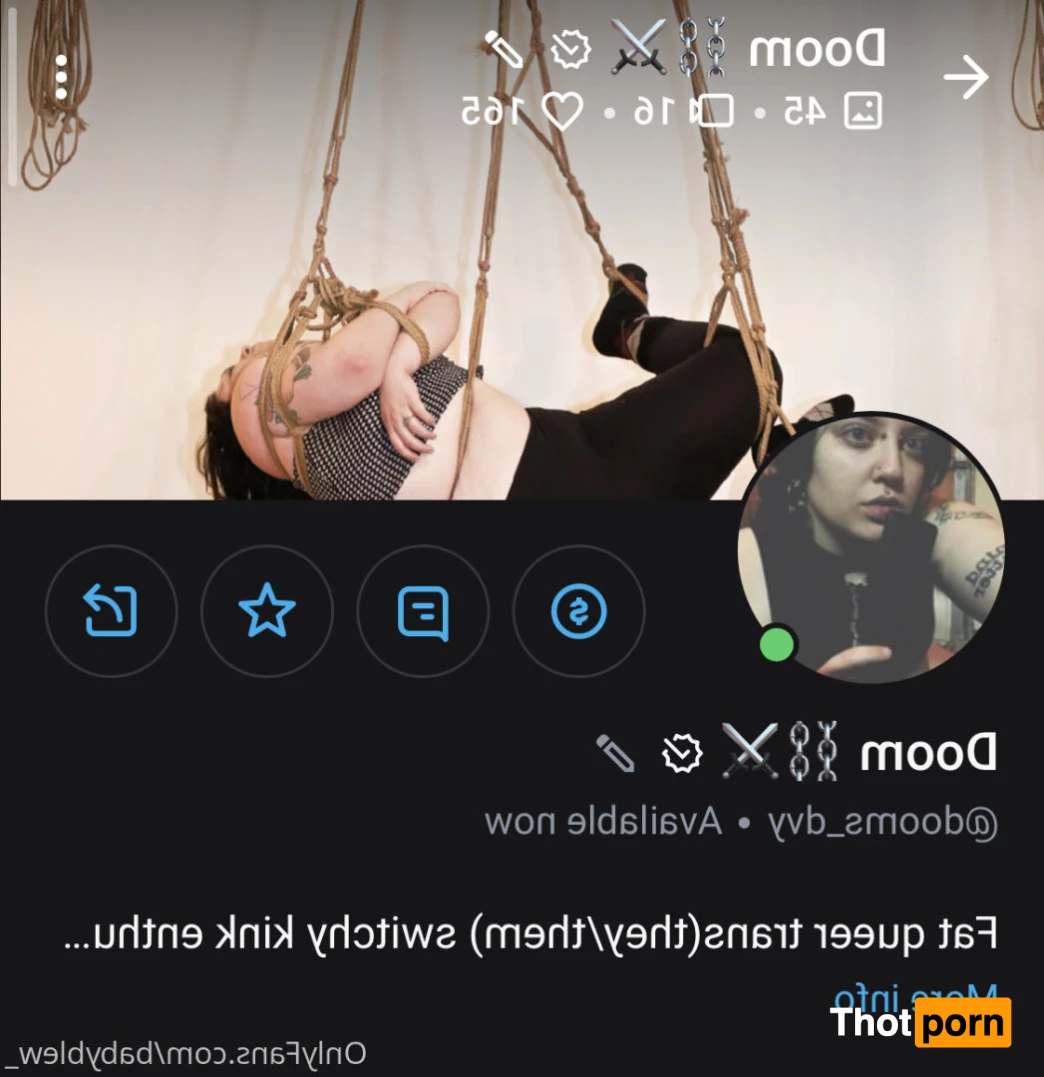Go back using the header arrow
The height and width of the screenshot is (1077, 1044).
pos(966,79)
